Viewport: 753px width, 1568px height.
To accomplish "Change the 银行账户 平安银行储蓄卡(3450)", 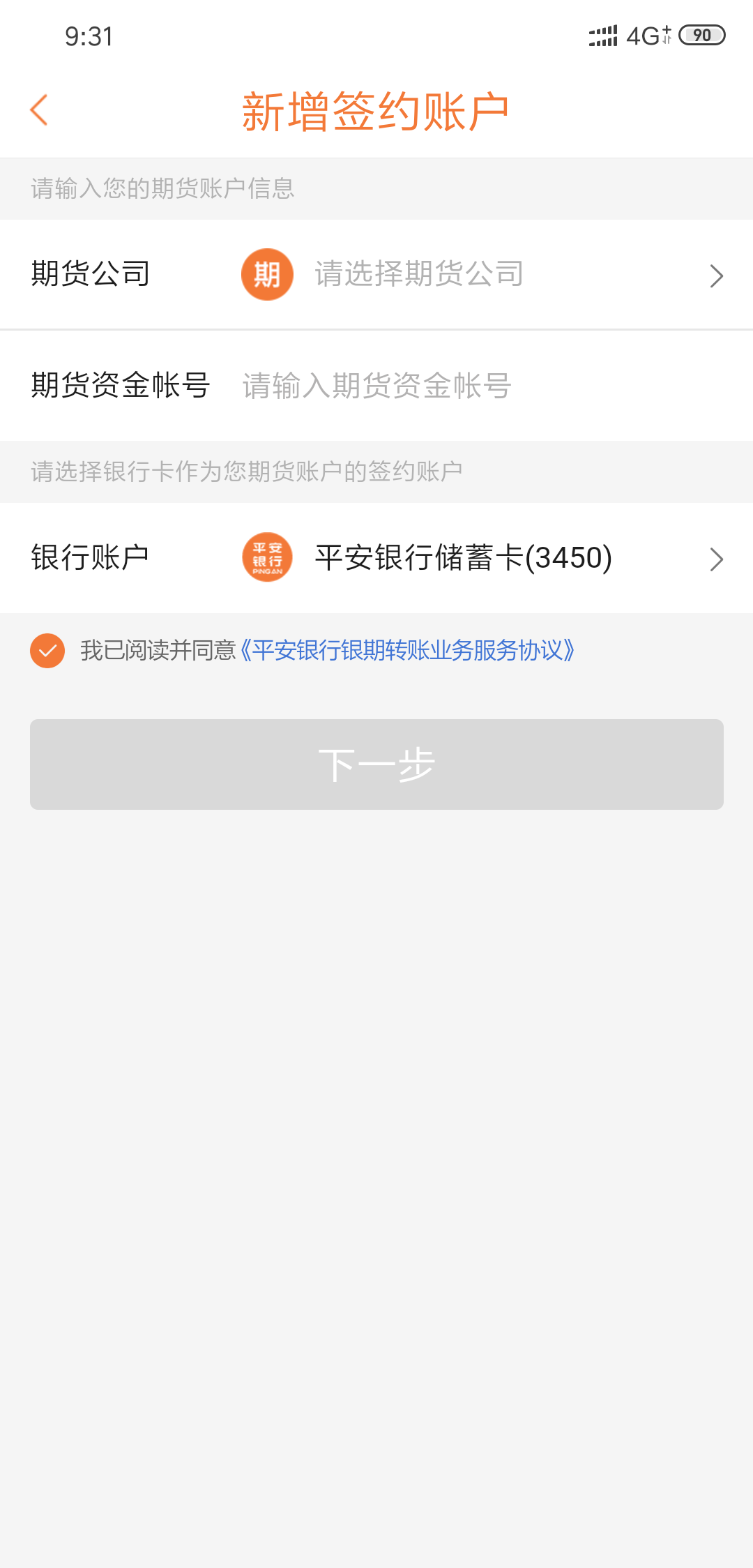I will (376, 558).
